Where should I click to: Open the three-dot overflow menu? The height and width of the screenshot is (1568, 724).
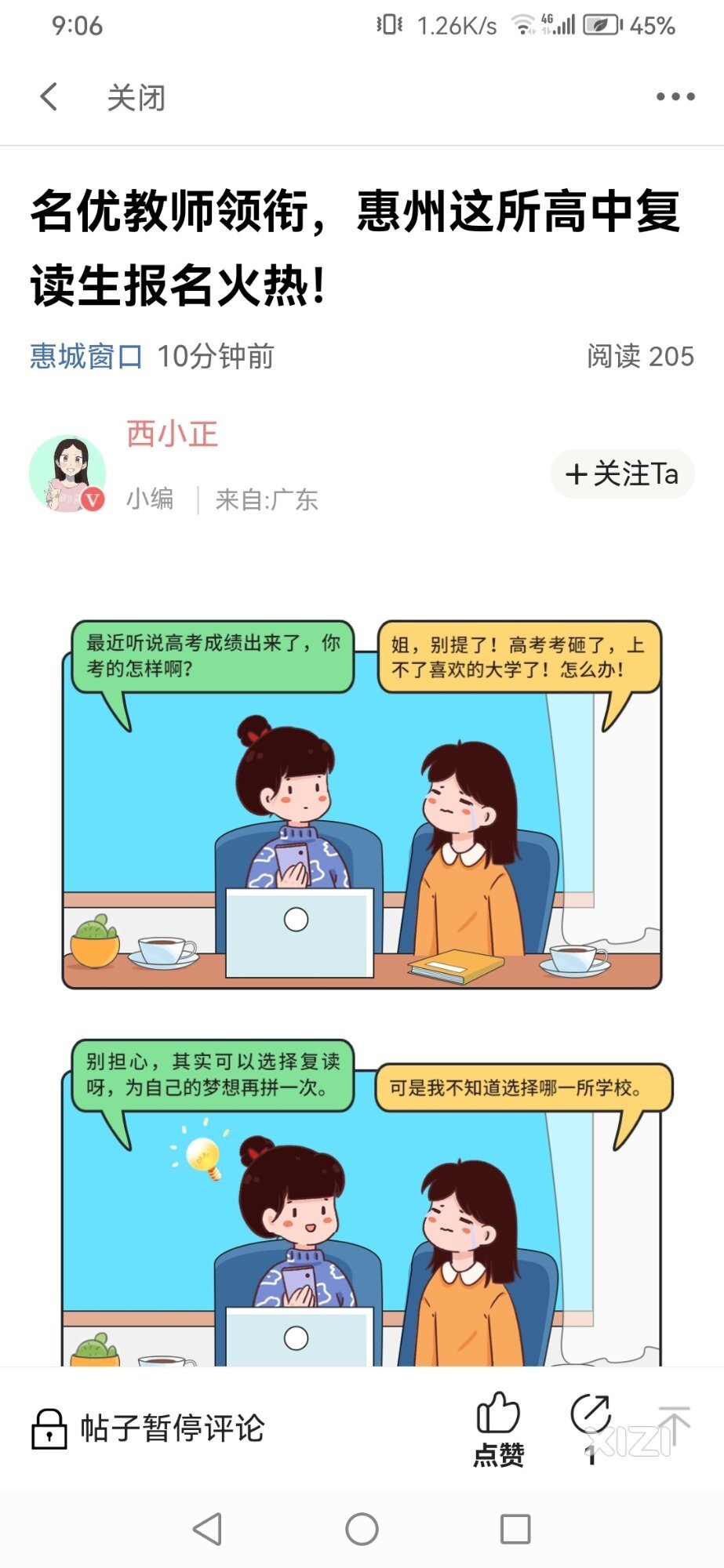tap(675, 97)
